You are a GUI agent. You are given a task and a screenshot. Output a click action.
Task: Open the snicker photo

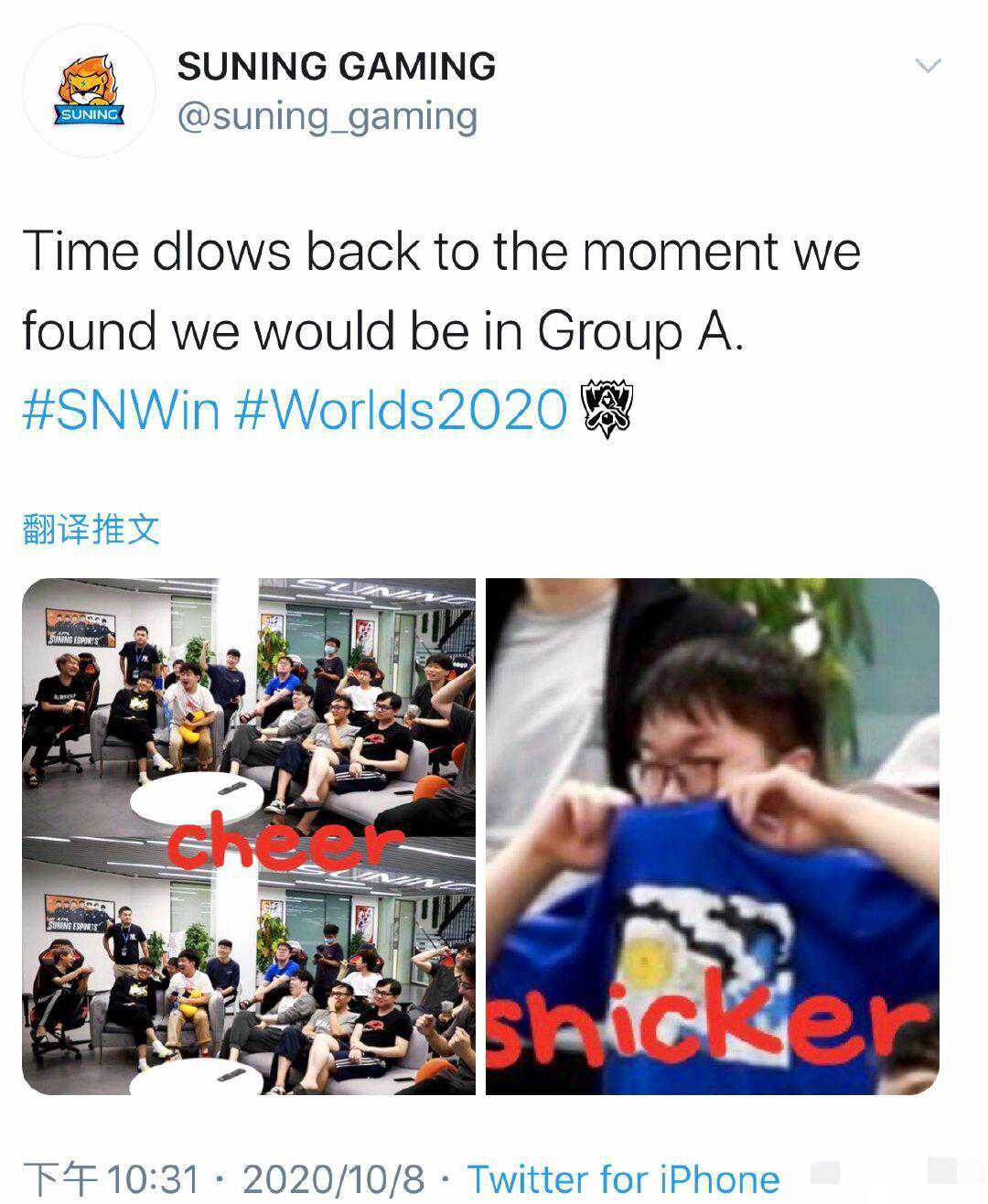point(712,836)
